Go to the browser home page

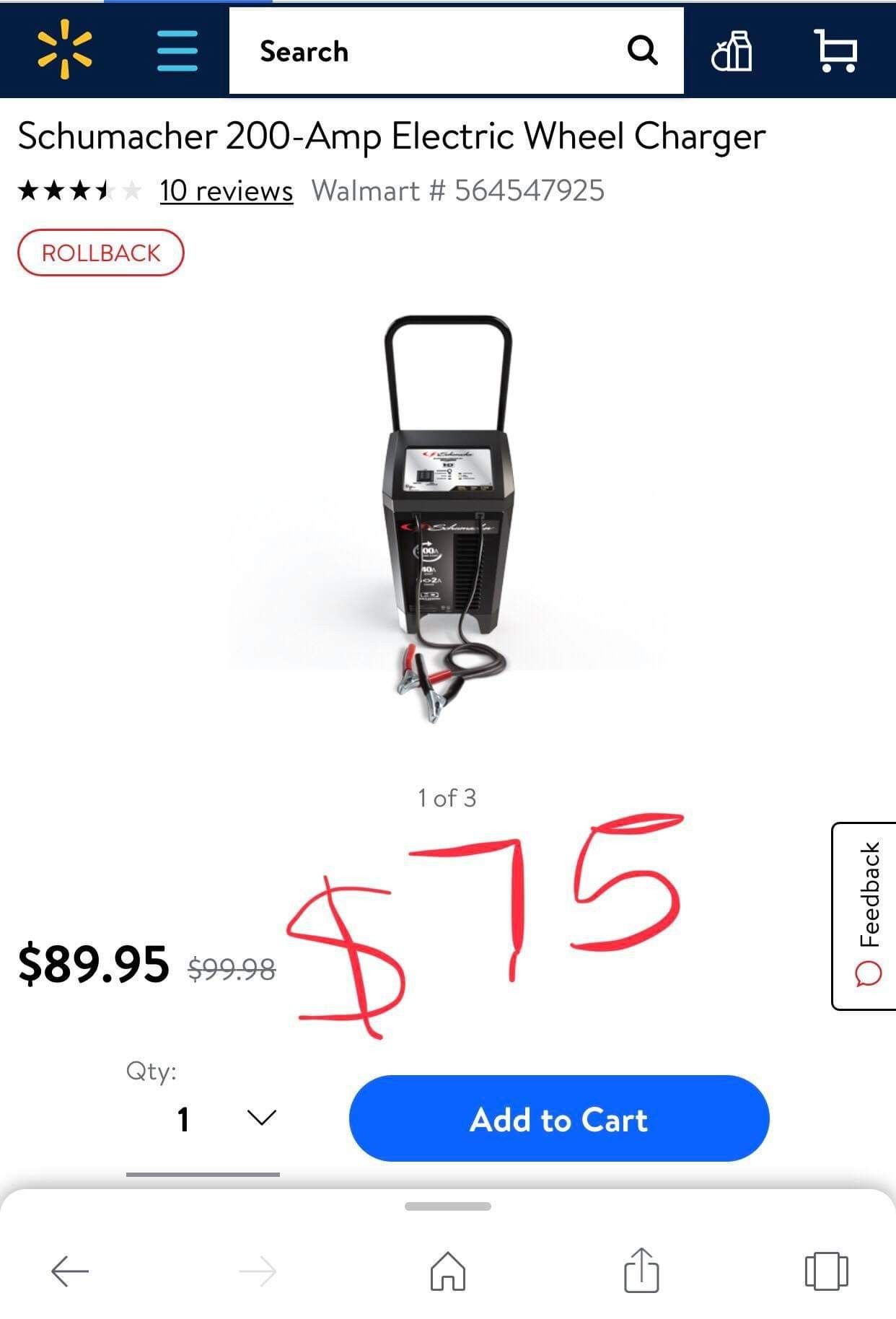[x=447, y=1271]
